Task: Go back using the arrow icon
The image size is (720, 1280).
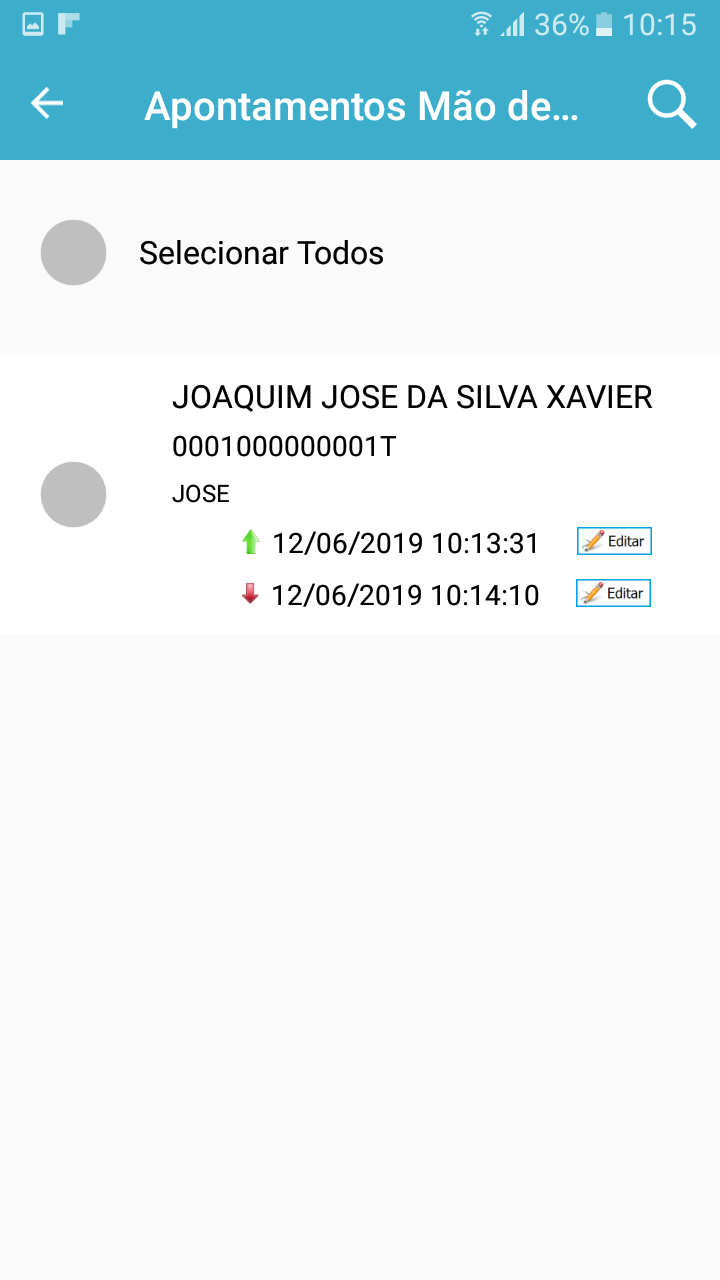Action: click(x=47, y=103)
